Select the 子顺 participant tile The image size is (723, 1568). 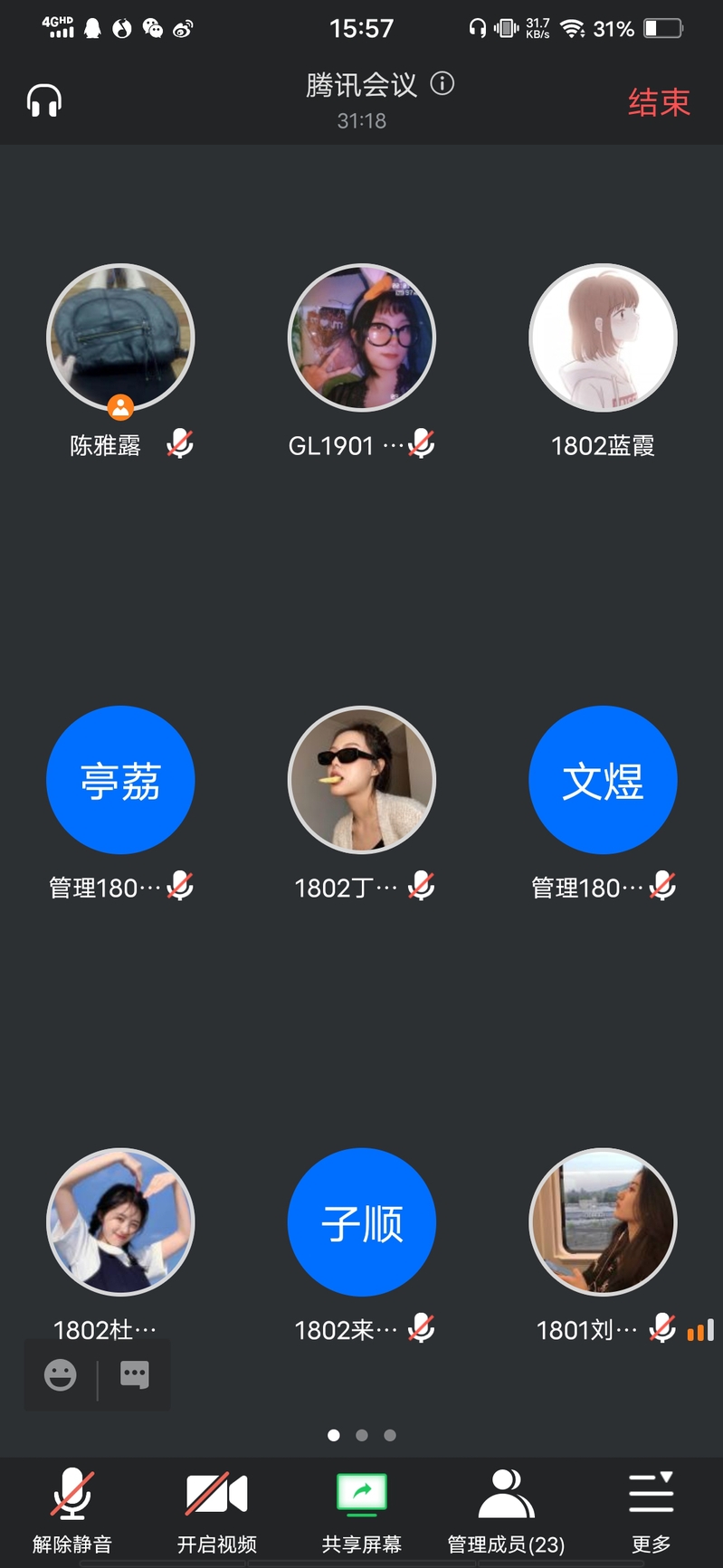pyautogui.click(x=361, y=1222)
